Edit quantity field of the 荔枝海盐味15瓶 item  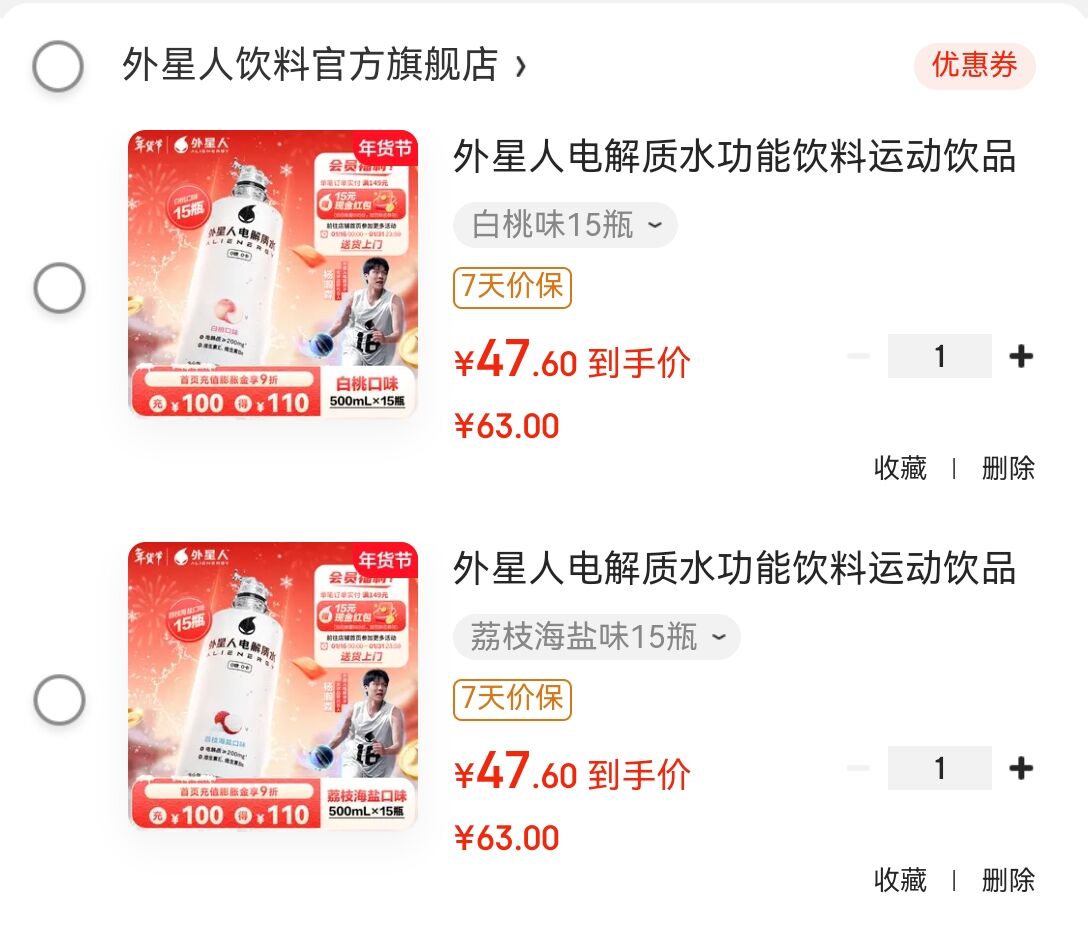pyautogui.click(x=939, y=769)
